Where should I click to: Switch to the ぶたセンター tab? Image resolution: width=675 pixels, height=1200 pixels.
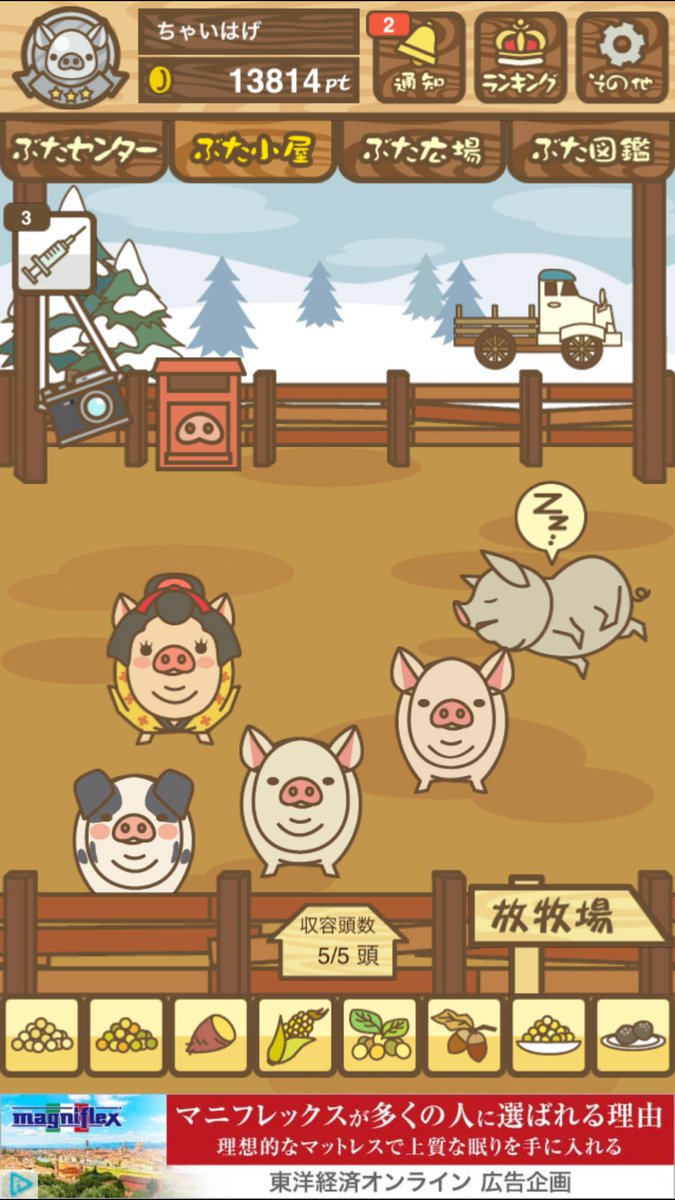click(85, 151)
